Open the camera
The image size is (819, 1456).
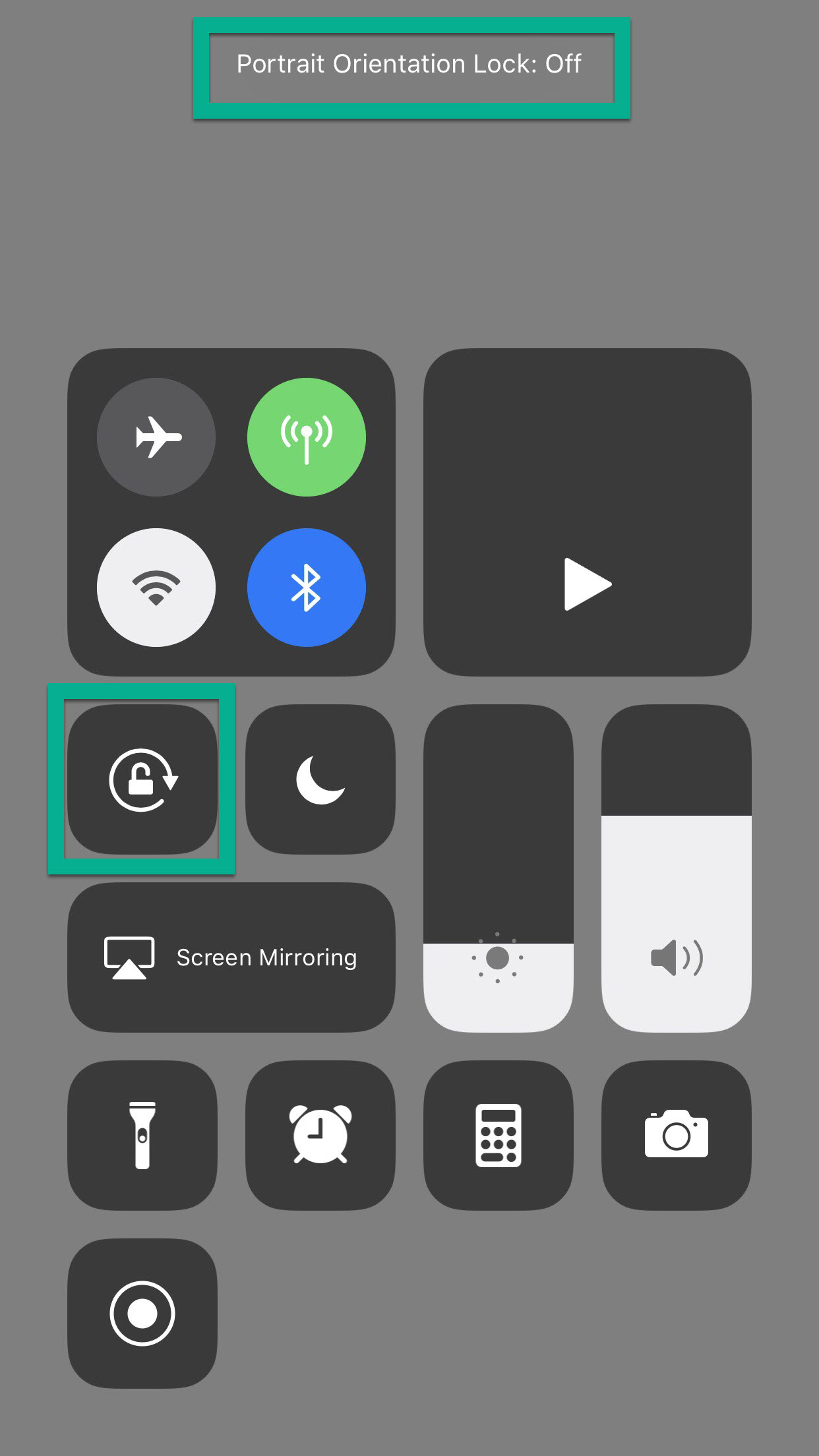[676, 1136]
